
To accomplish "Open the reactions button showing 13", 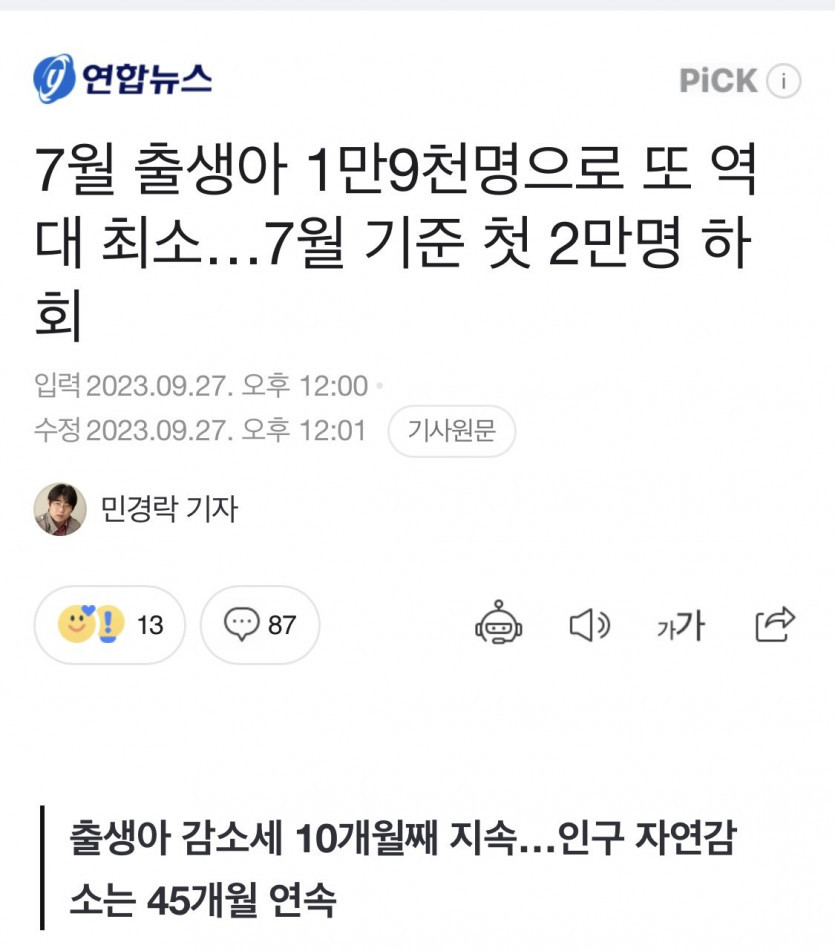I will tap(110, 625).
